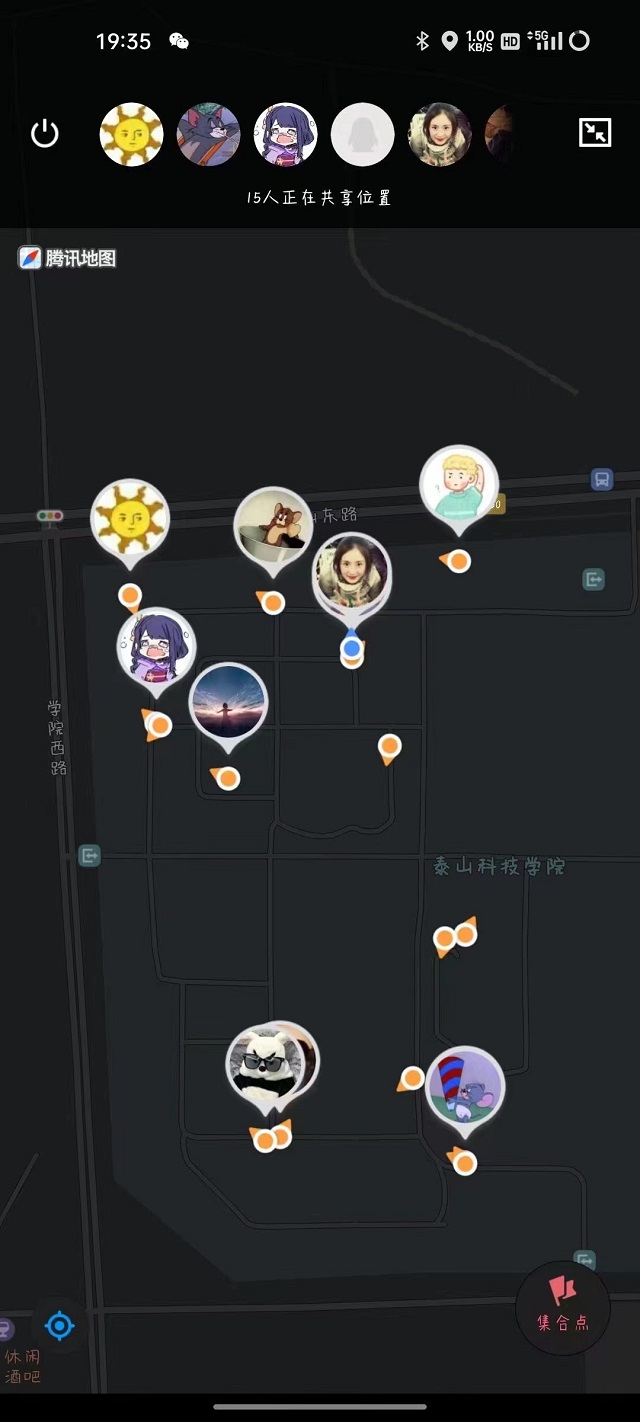The image size is (640, 1422).
Task: Select the sun avatar in top row
Action: coord(131,135)
